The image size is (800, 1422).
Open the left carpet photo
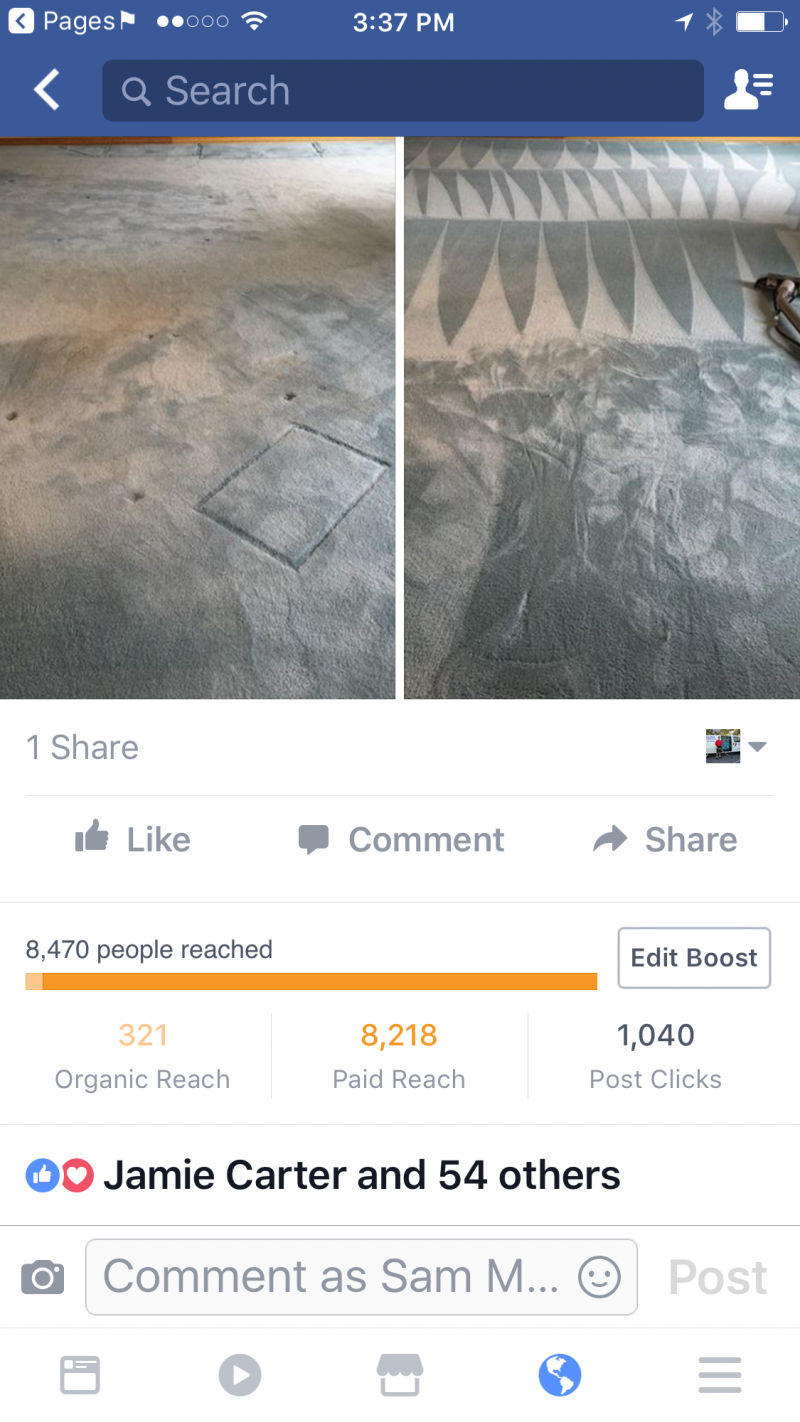(197, 418)
